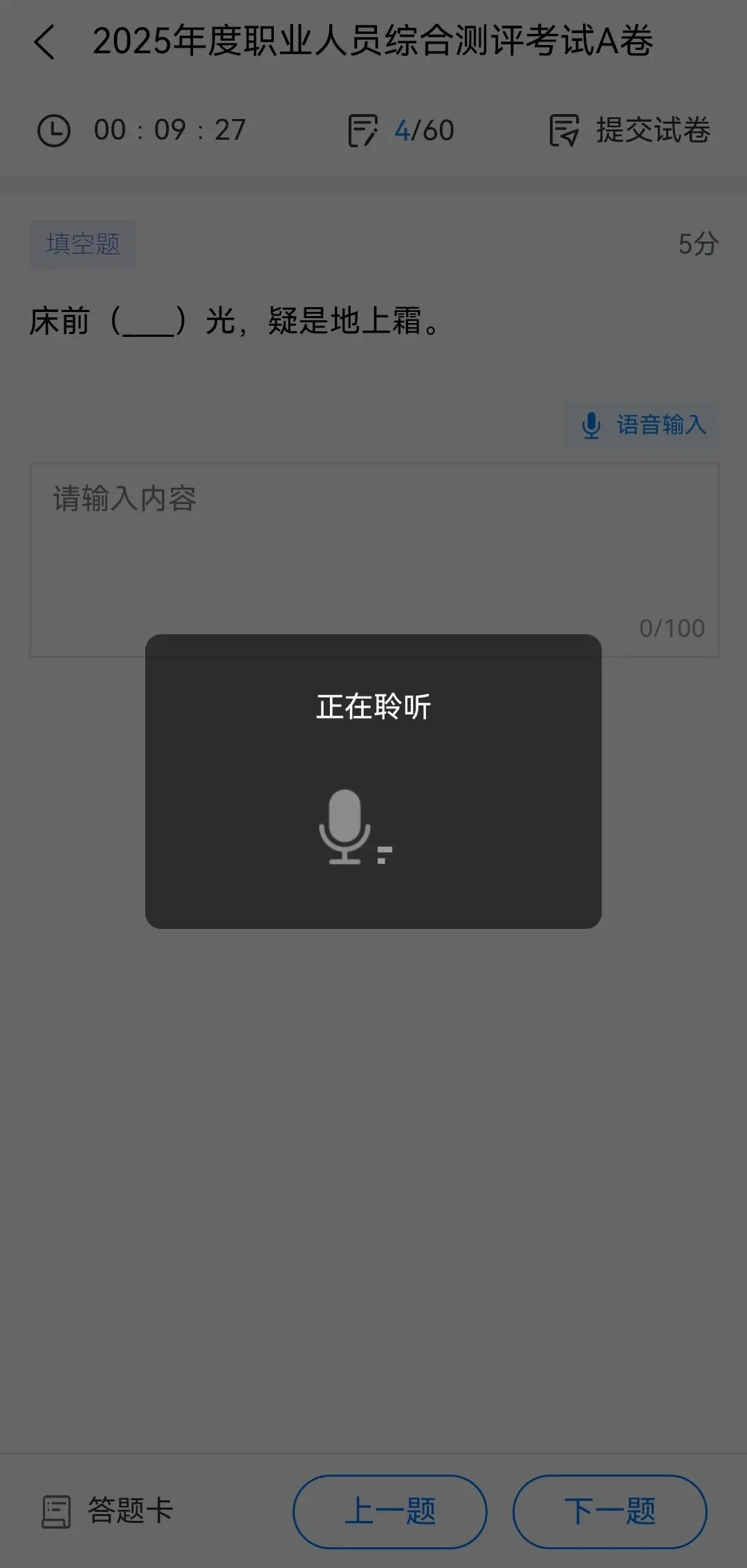
Task: Move to next question with 下一题
Action: 609,1511
